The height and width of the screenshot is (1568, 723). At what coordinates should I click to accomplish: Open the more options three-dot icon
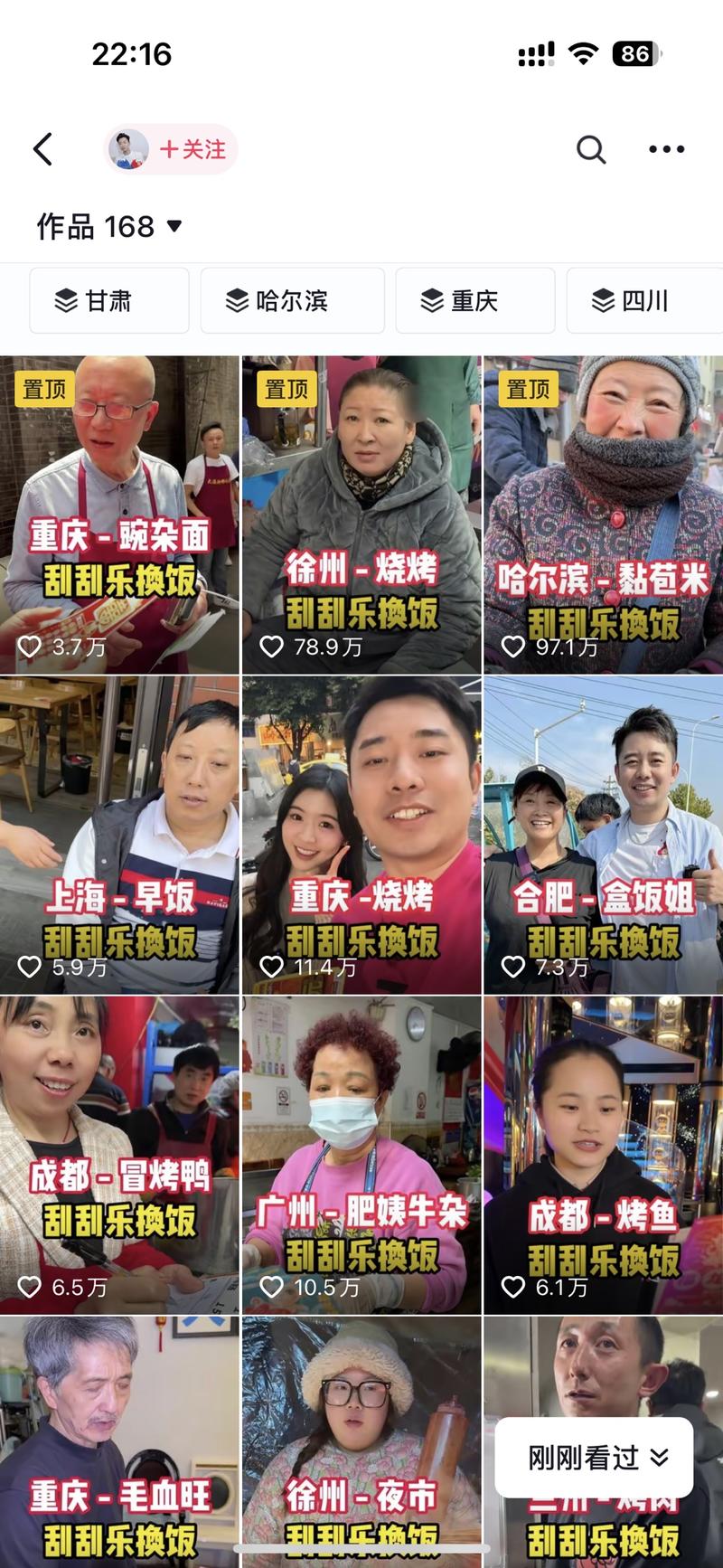tap(667, 148)
